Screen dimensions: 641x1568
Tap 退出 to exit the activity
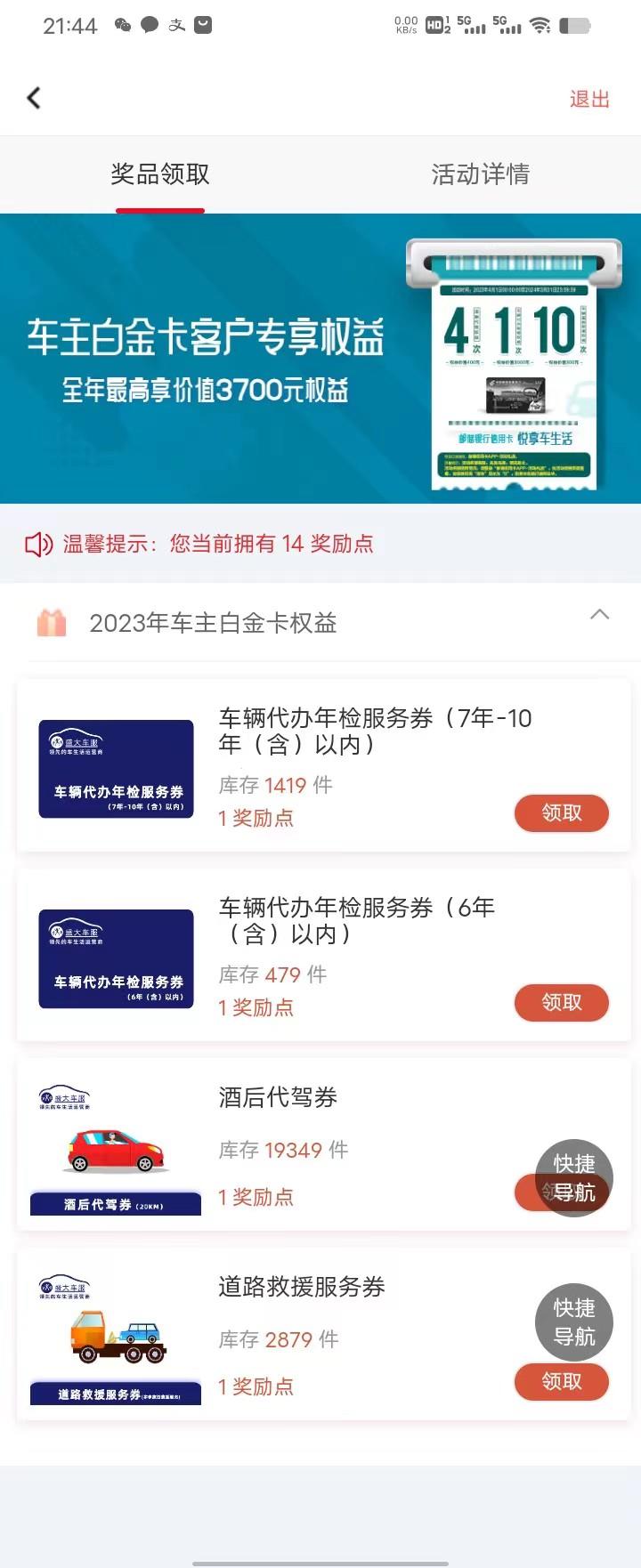(x=590, y=100)
